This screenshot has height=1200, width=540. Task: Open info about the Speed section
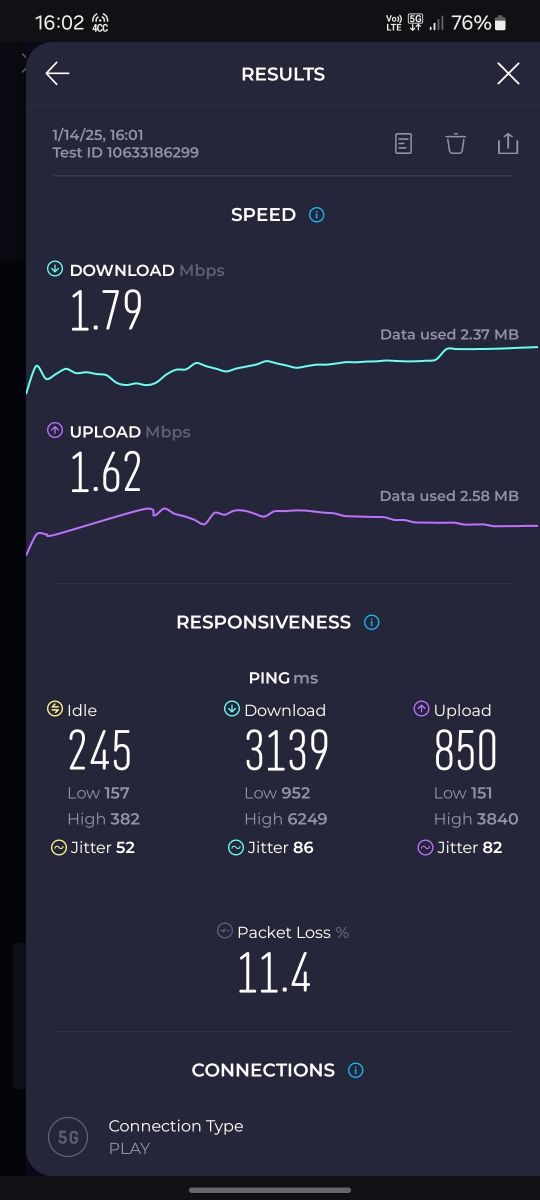coord(317,215)
